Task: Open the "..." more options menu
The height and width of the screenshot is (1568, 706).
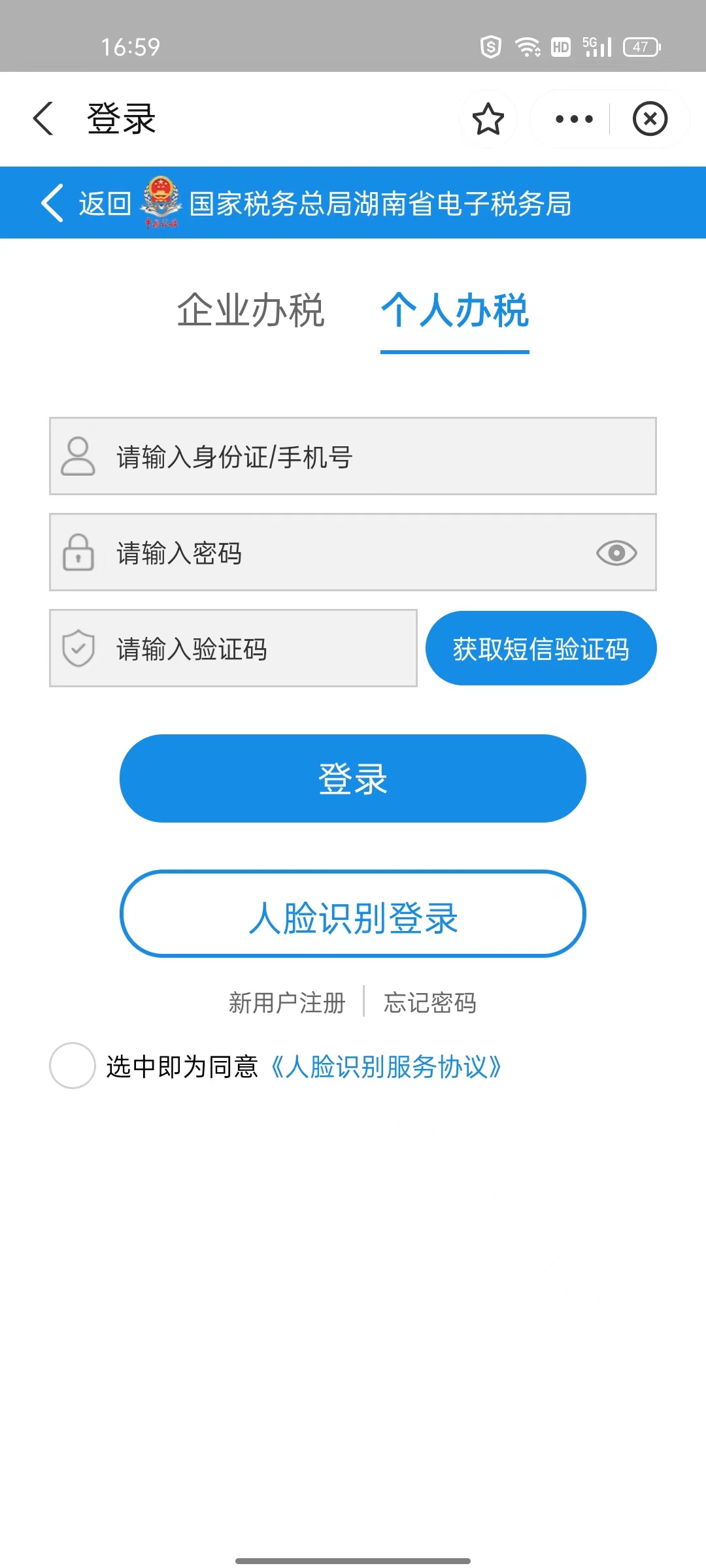Action: pyautogui.click(x=571, y=119)
